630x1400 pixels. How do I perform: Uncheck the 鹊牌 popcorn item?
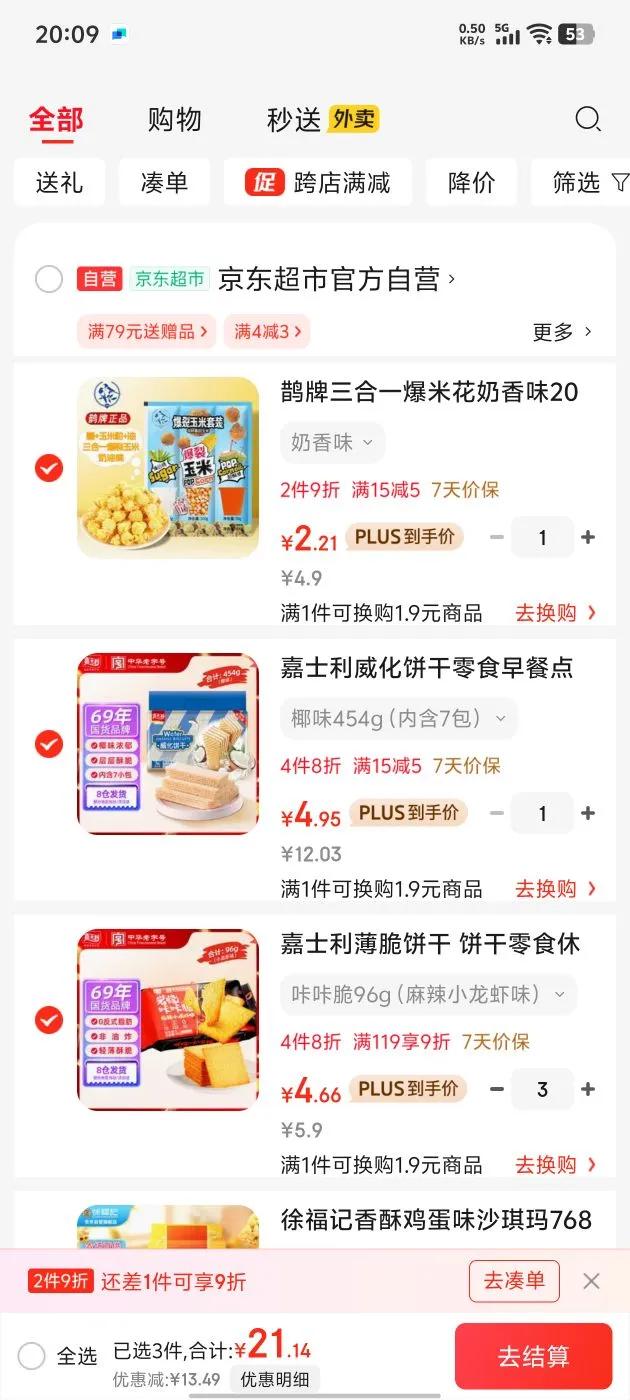48,468
